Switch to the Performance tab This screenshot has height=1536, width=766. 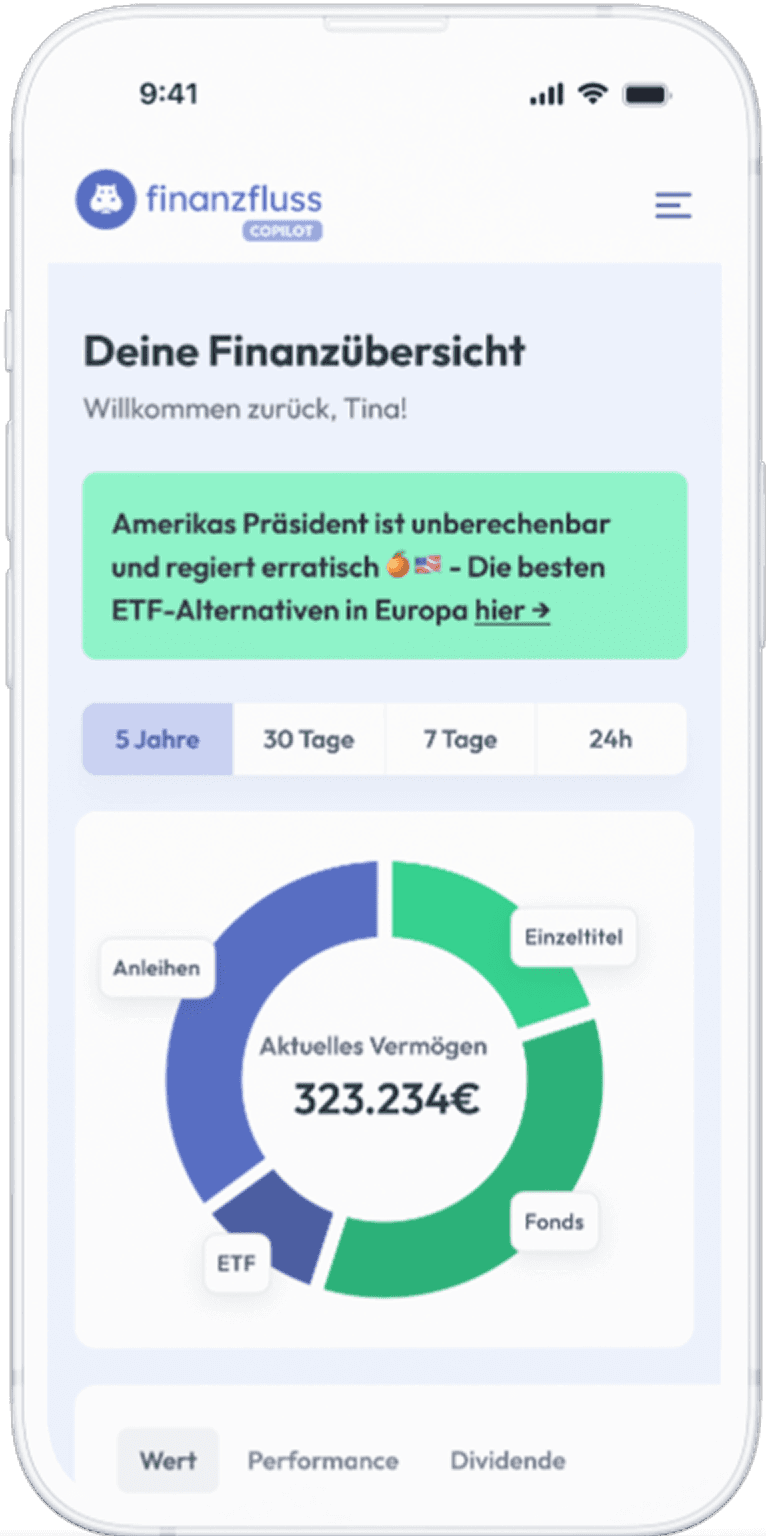pyautogui.click(x=323, y=1460)
